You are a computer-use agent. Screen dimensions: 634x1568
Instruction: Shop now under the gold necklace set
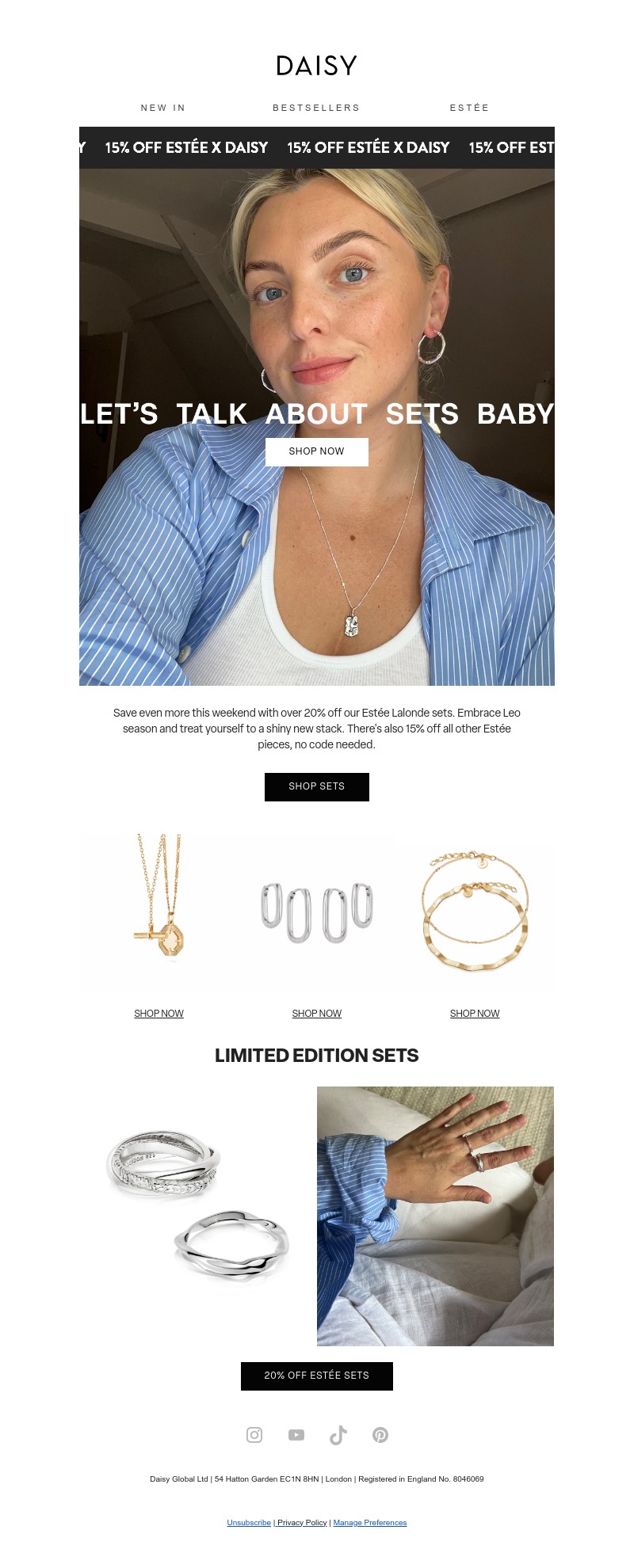pos(158,1014)
